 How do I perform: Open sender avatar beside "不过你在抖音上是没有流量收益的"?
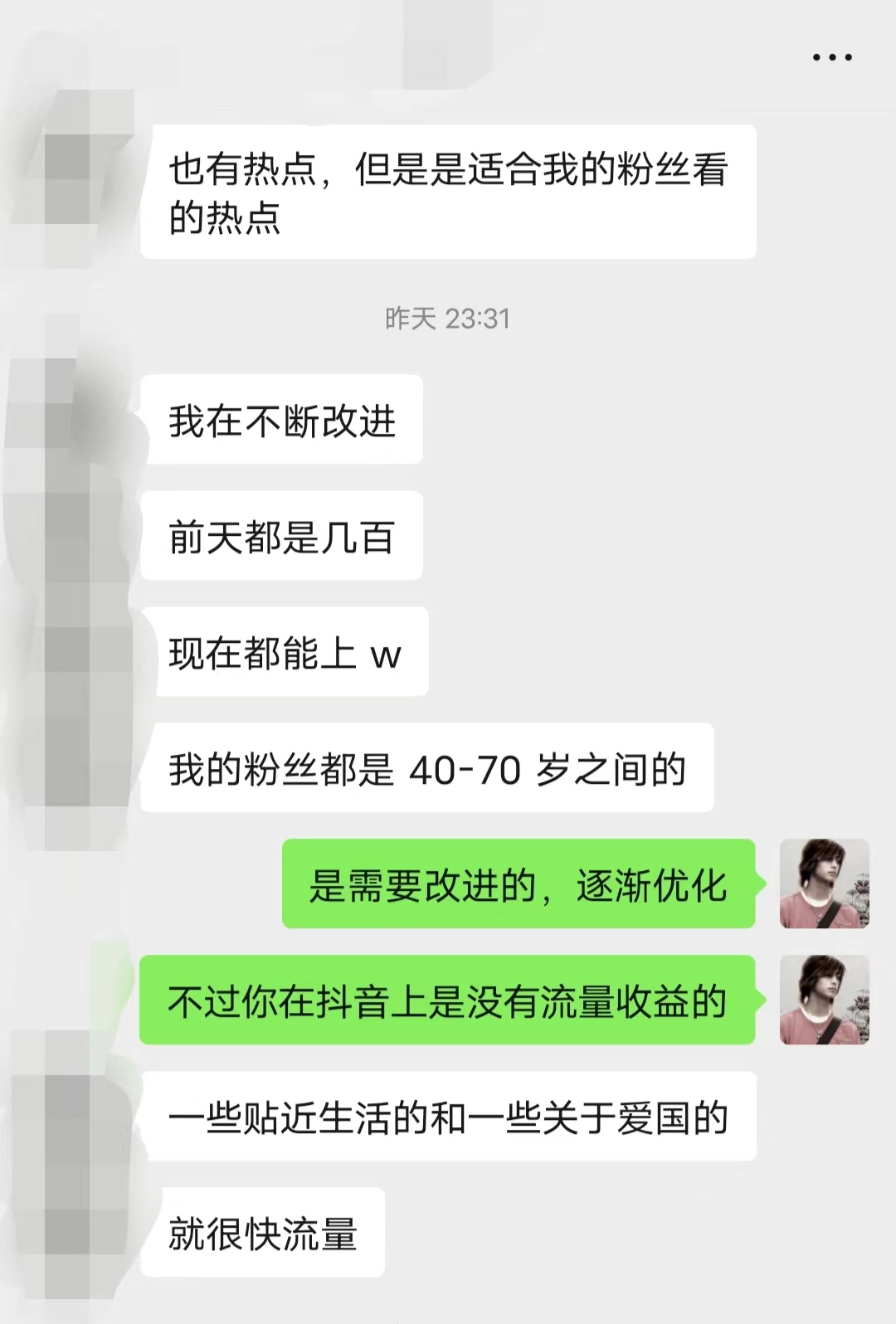click(x=824, y=1000)
